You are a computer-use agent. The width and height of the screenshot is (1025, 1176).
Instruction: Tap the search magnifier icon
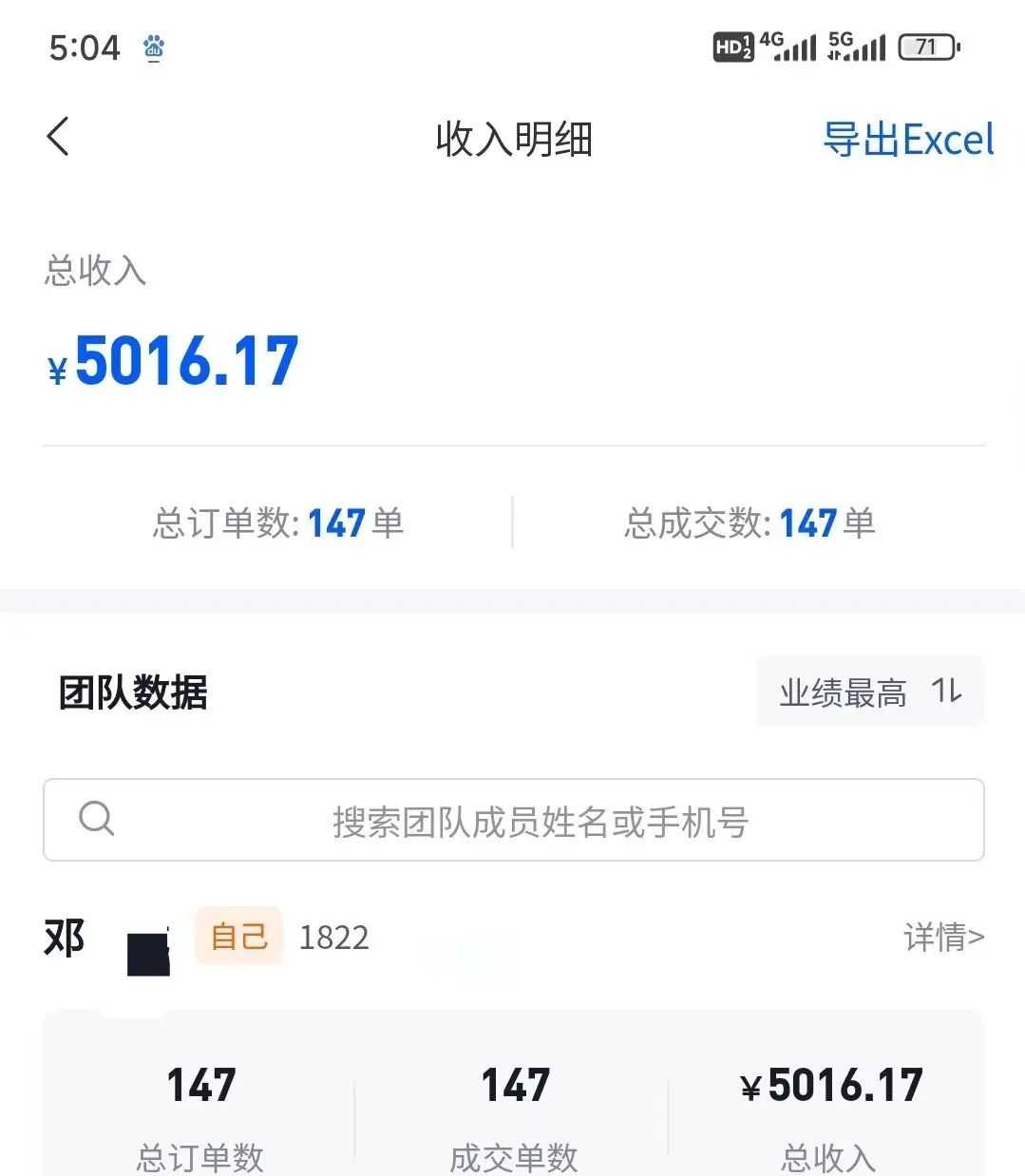(96, 818)
